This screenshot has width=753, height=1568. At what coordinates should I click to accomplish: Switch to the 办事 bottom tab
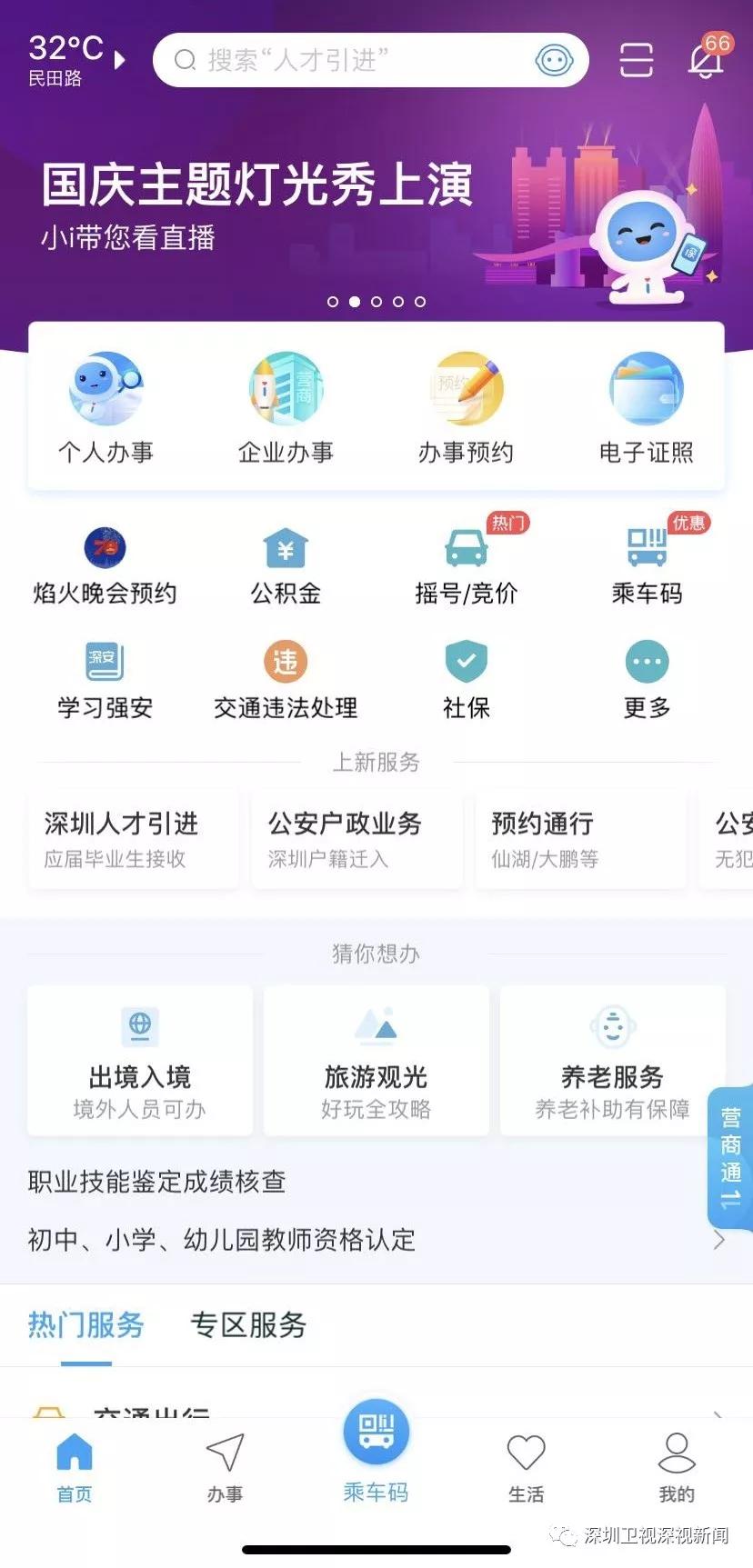[225, 1467]
